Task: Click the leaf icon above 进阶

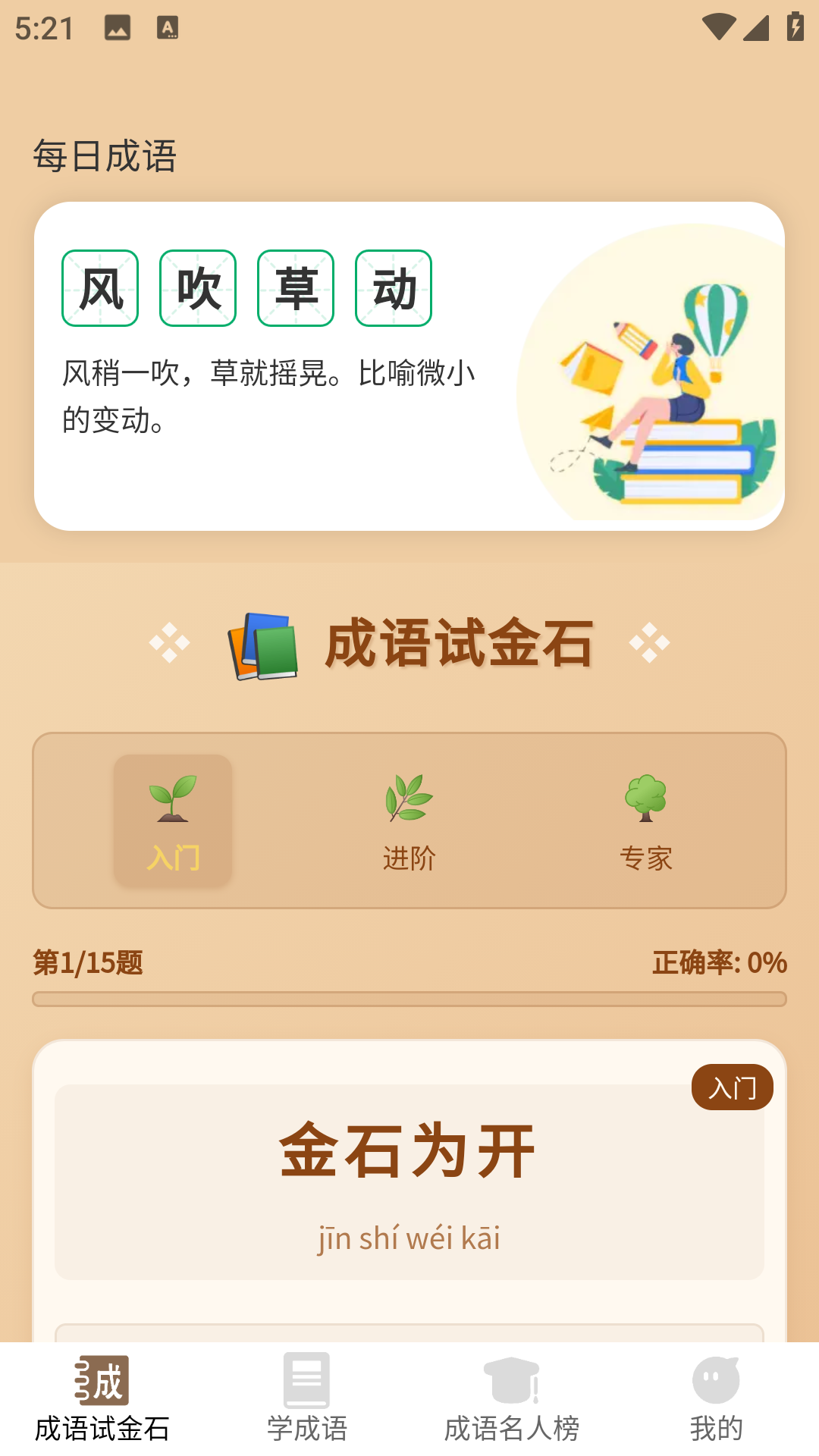Action: pyautogui.click(x=409, y=800)
